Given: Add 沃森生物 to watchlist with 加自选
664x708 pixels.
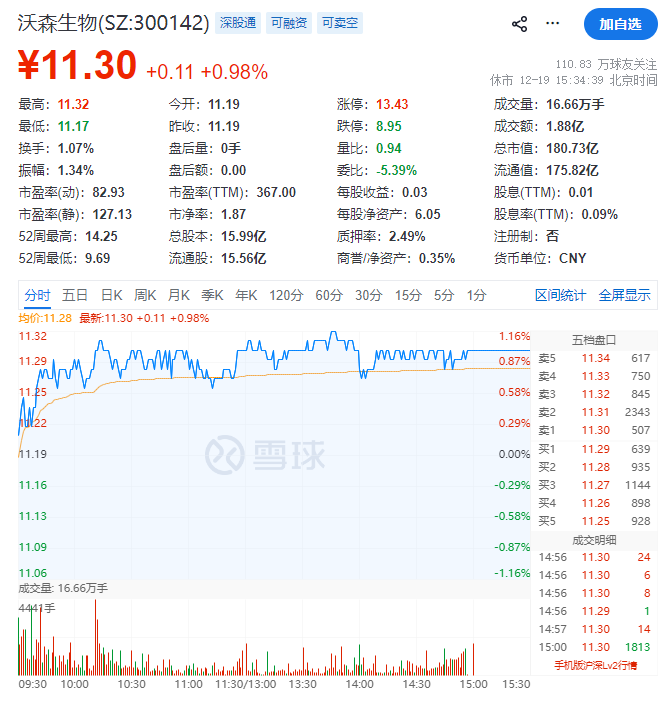Looking at the screenshot, I should point(620,24).
